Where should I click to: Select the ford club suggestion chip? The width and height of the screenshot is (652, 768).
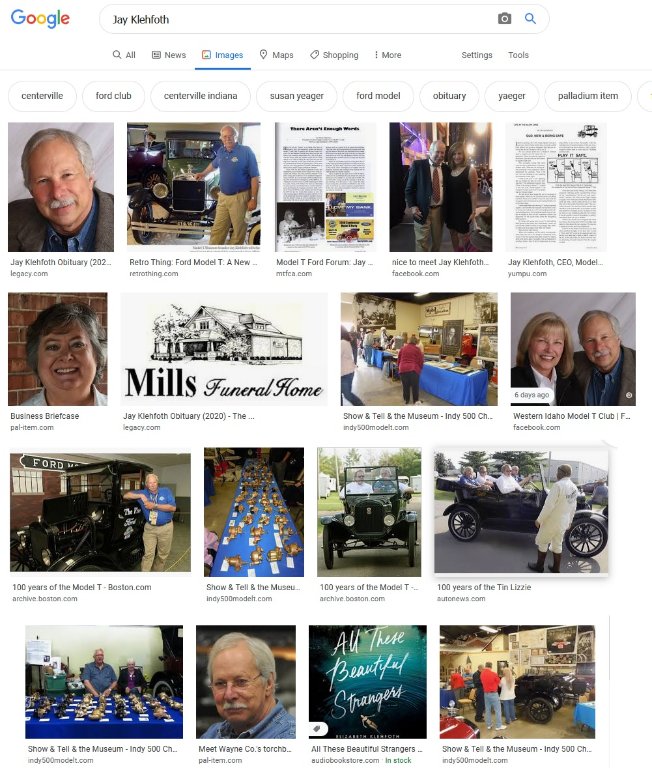[113, 96]
